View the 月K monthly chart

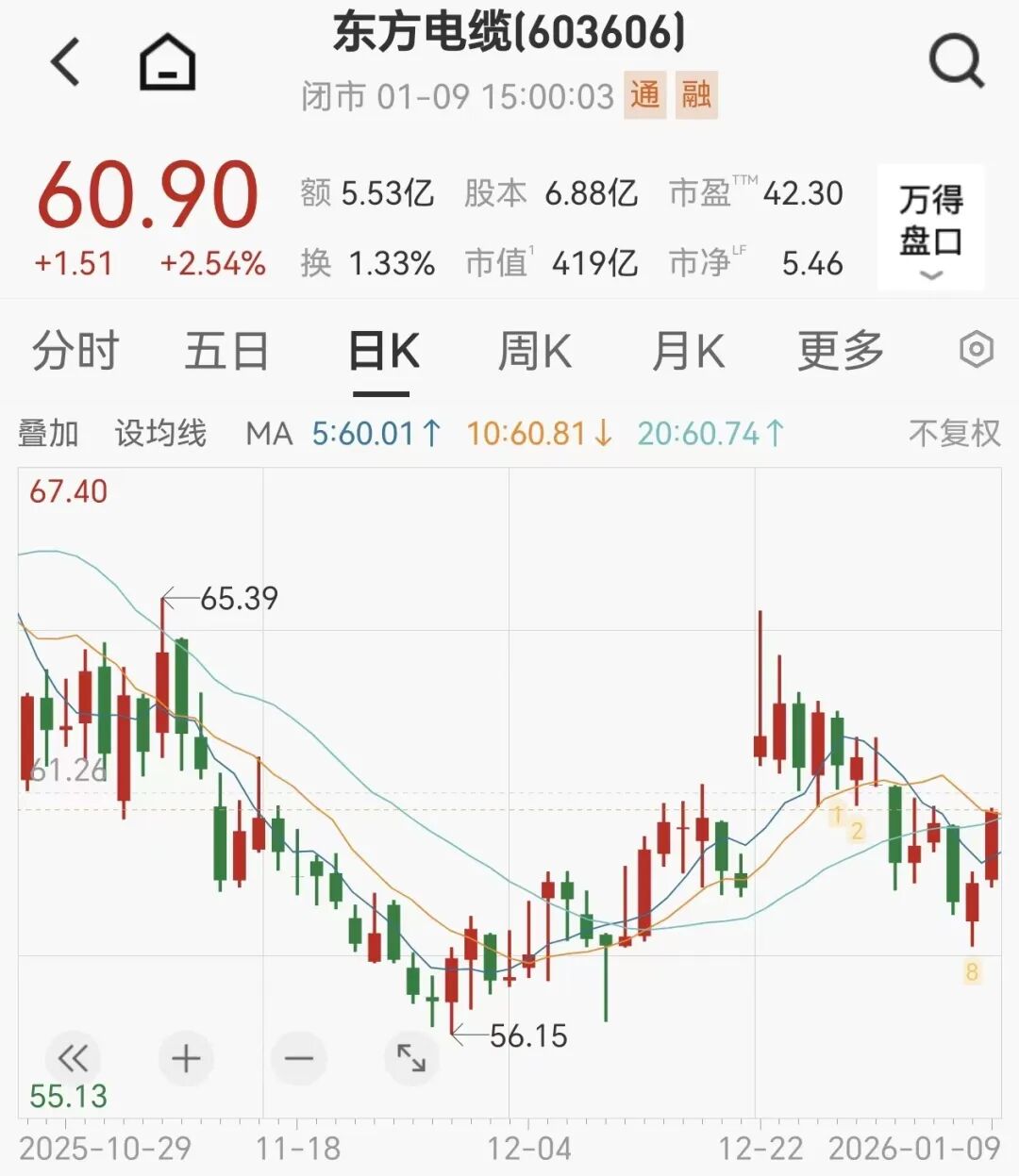point(688,352)
